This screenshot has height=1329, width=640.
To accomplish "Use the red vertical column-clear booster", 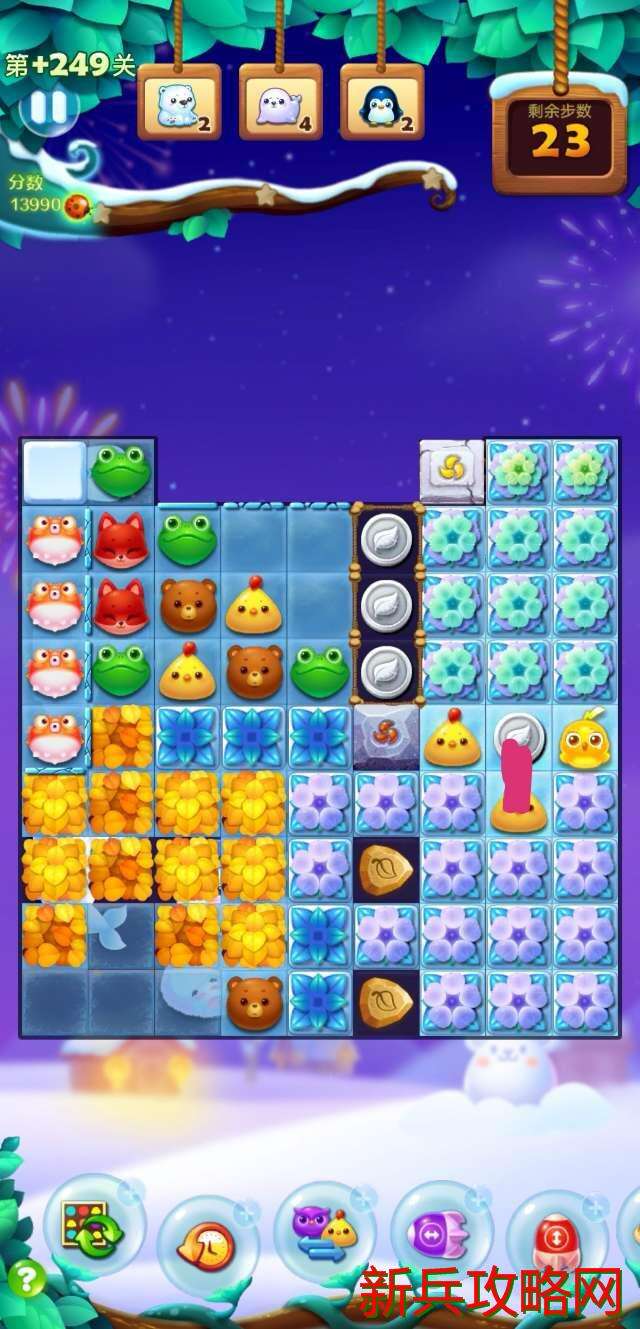I will click(x=556, y=1238).
